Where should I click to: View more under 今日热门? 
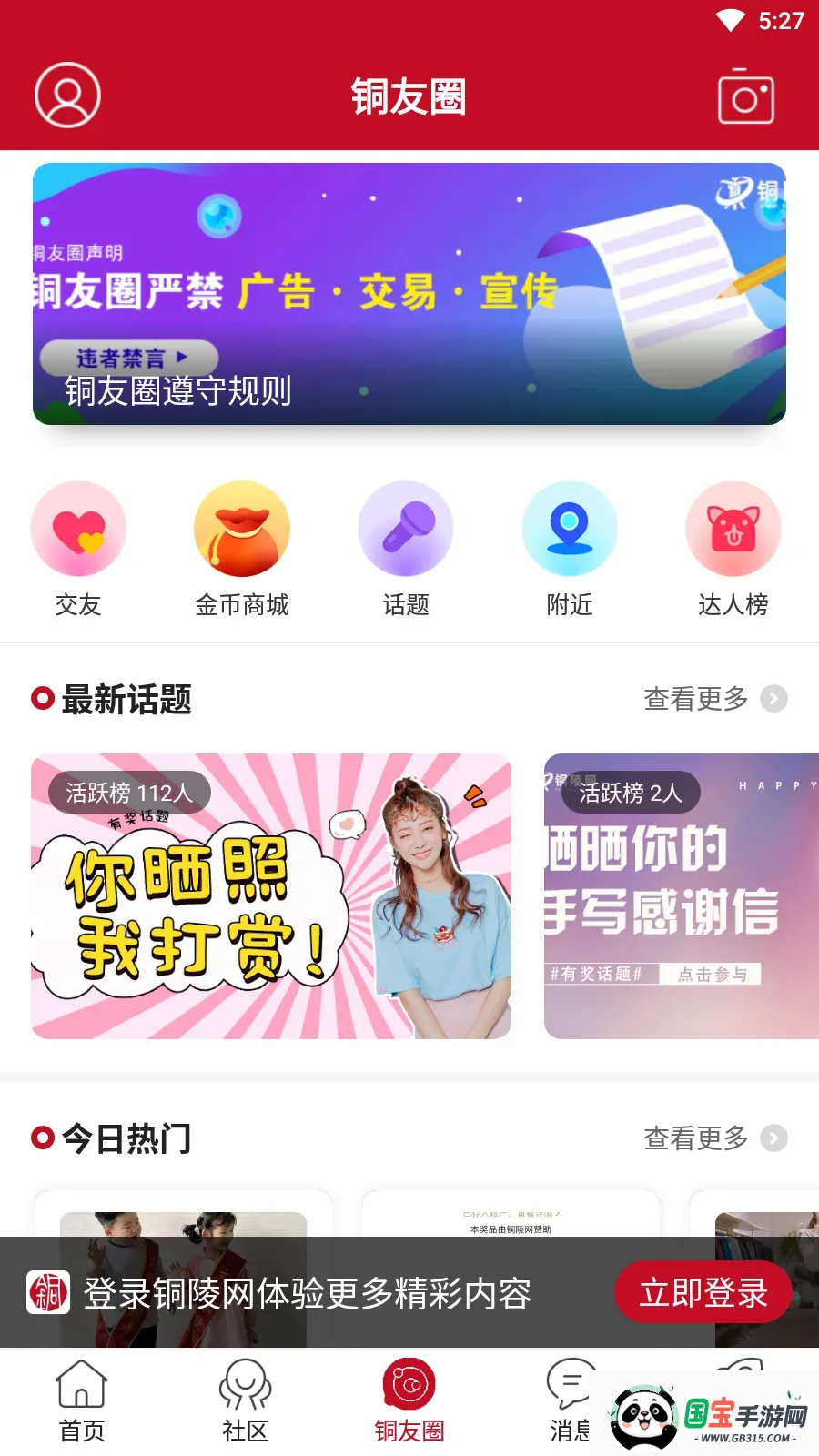click(x=714, y=1138)
